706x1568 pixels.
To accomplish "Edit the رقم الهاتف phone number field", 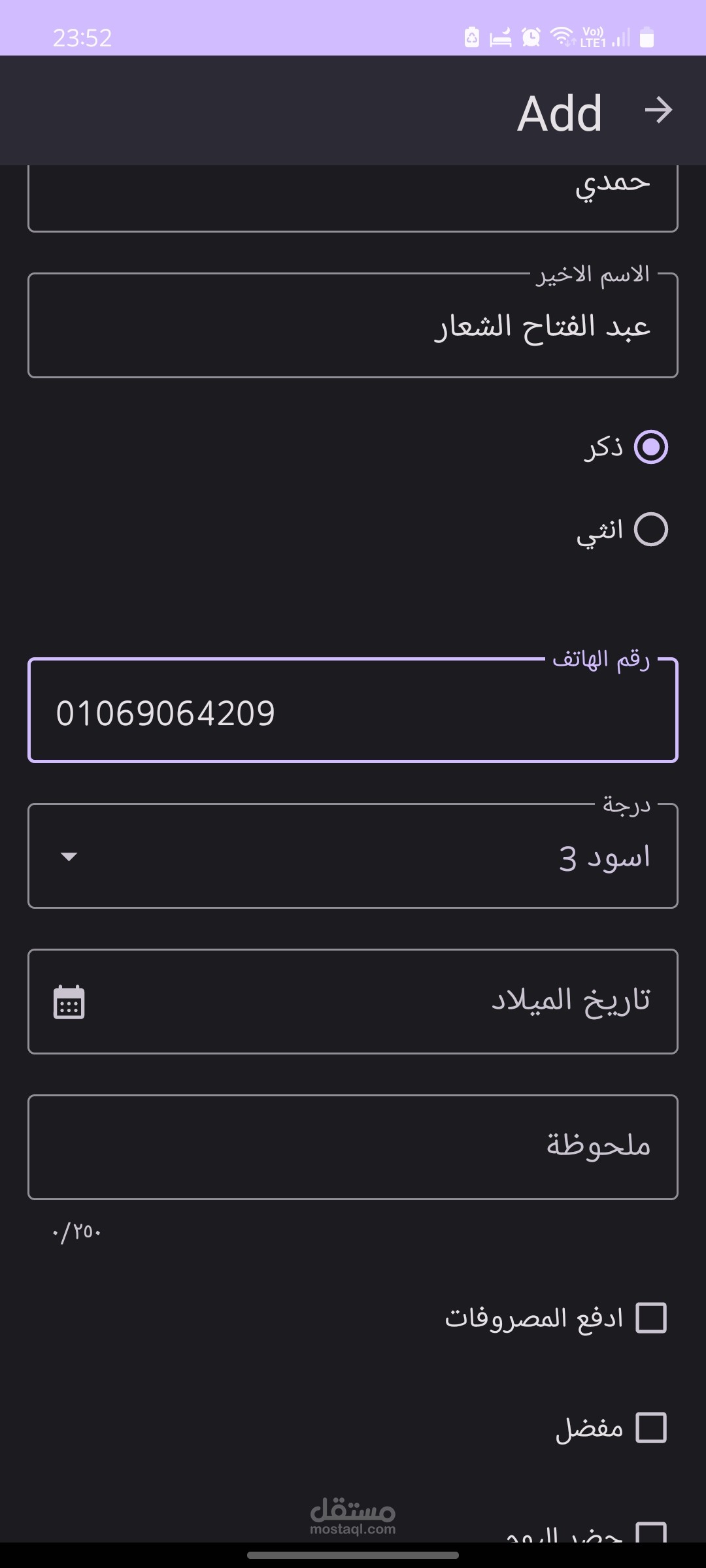I will 353,710.
